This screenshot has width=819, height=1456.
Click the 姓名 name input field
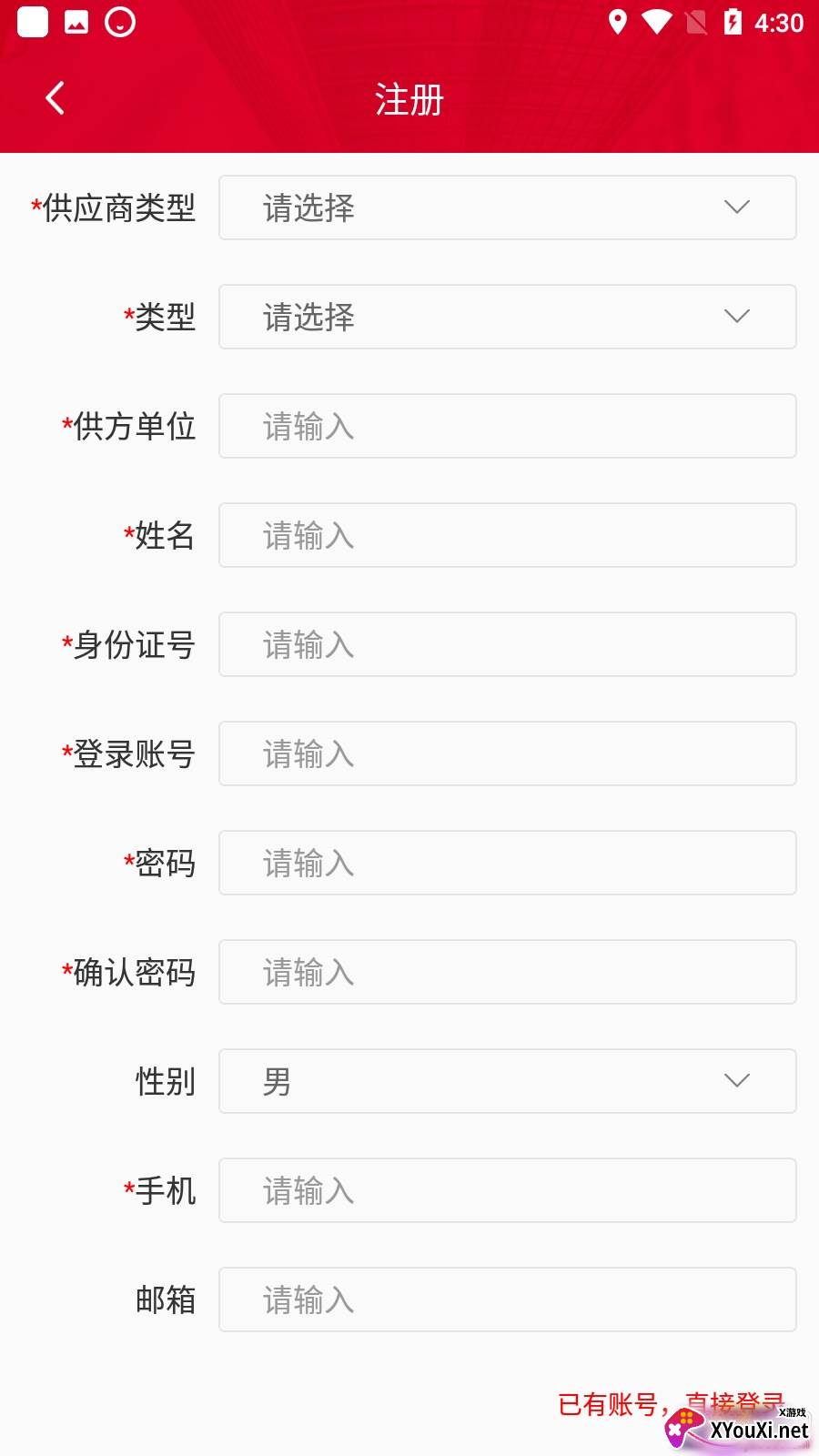(x=507, y=535)
